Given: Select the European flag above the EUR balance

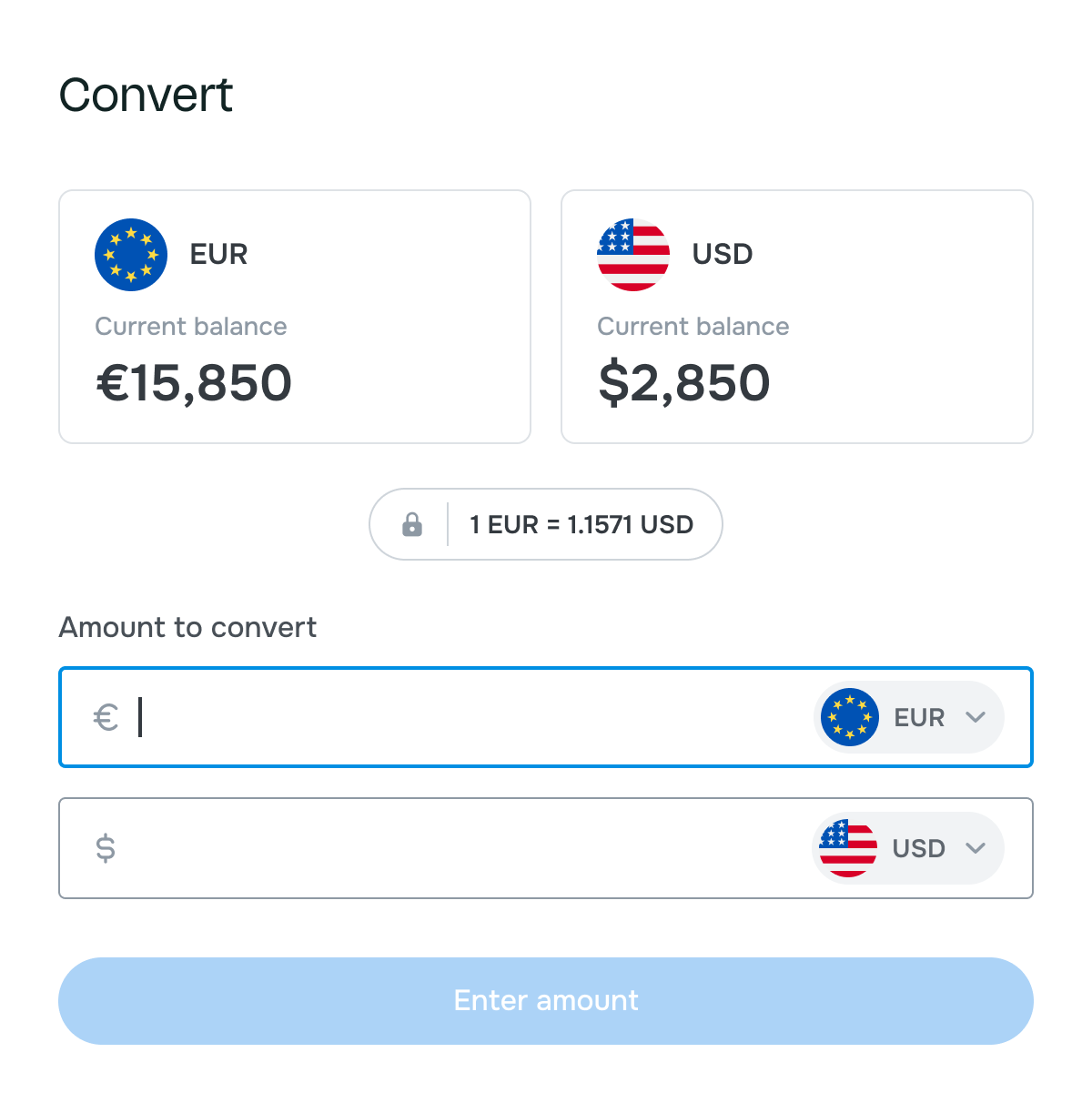Looking at the screenshot, I should [131, 255].
